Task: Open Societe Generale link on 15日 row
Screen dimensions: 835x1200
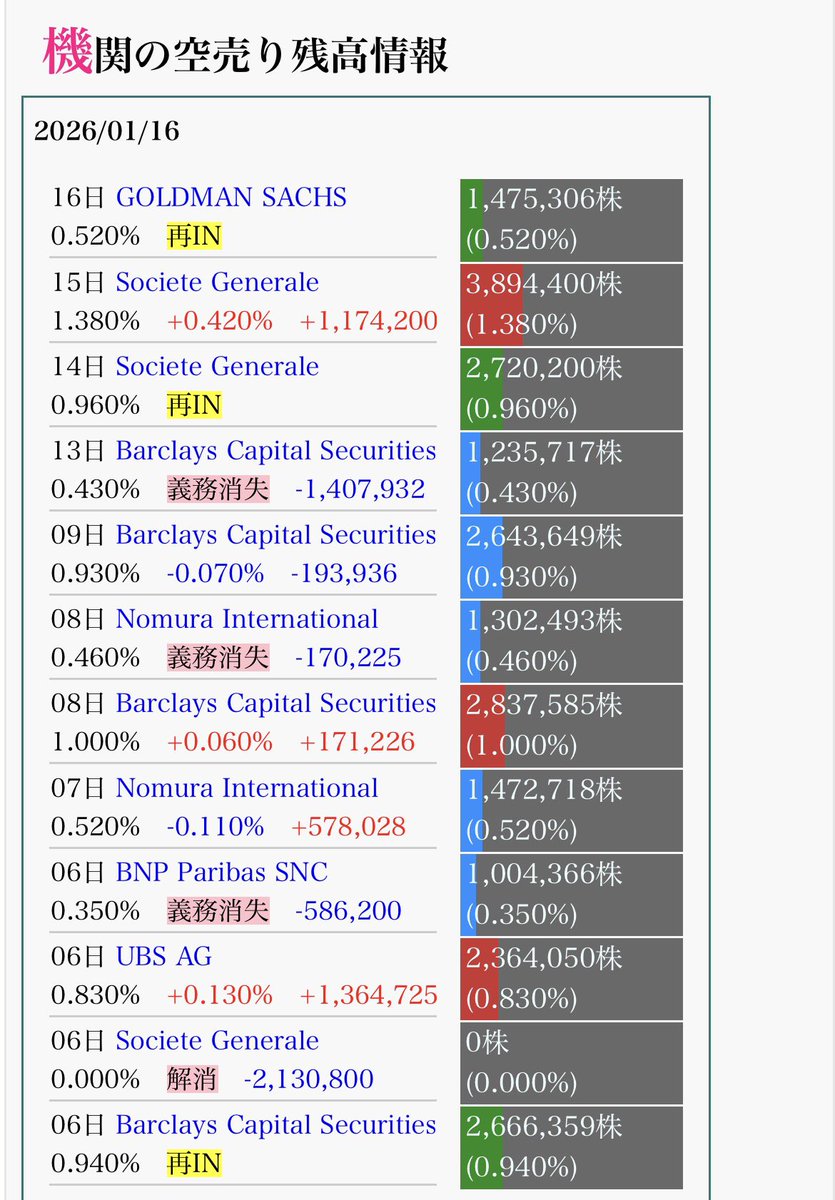Action: (217, 282)
